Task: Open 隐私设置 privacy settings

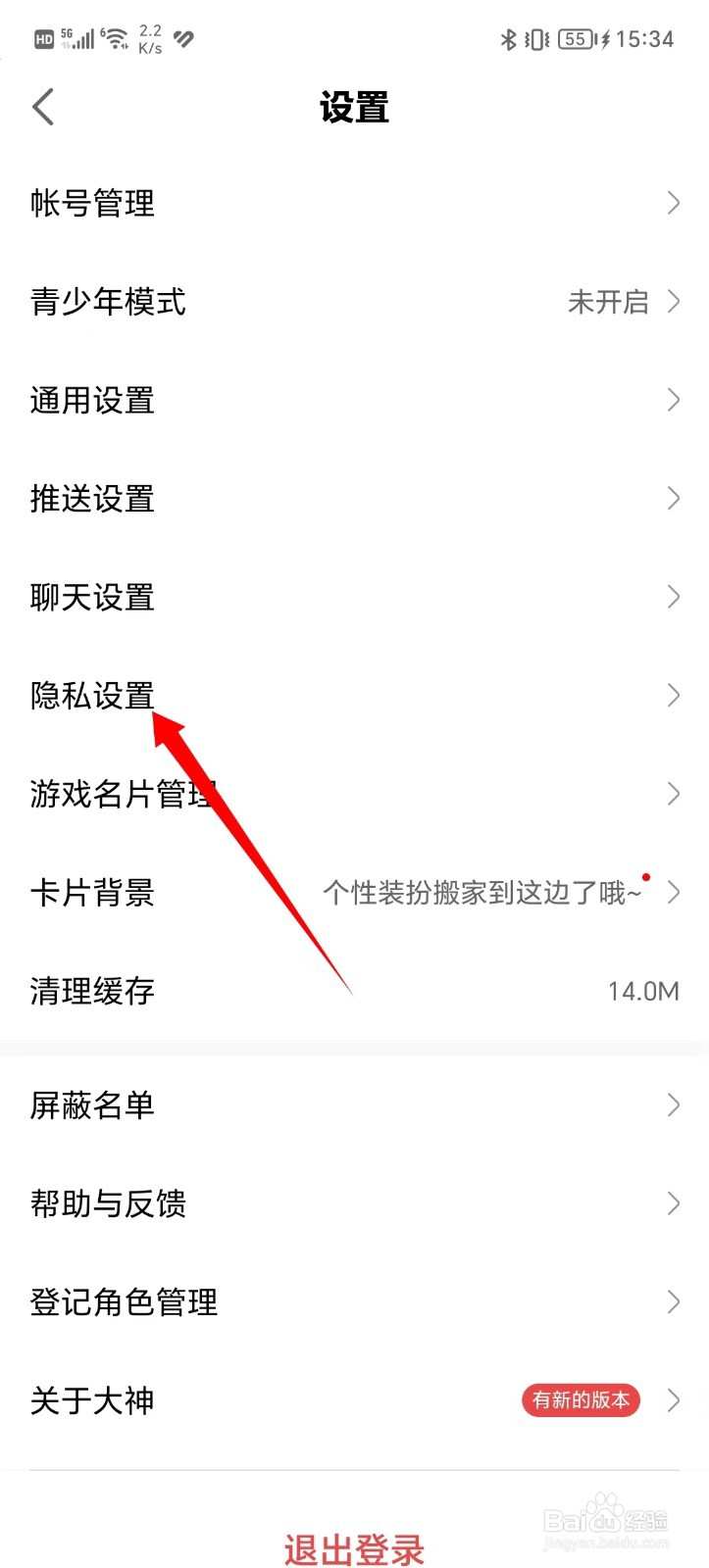Action: point(91,696)
